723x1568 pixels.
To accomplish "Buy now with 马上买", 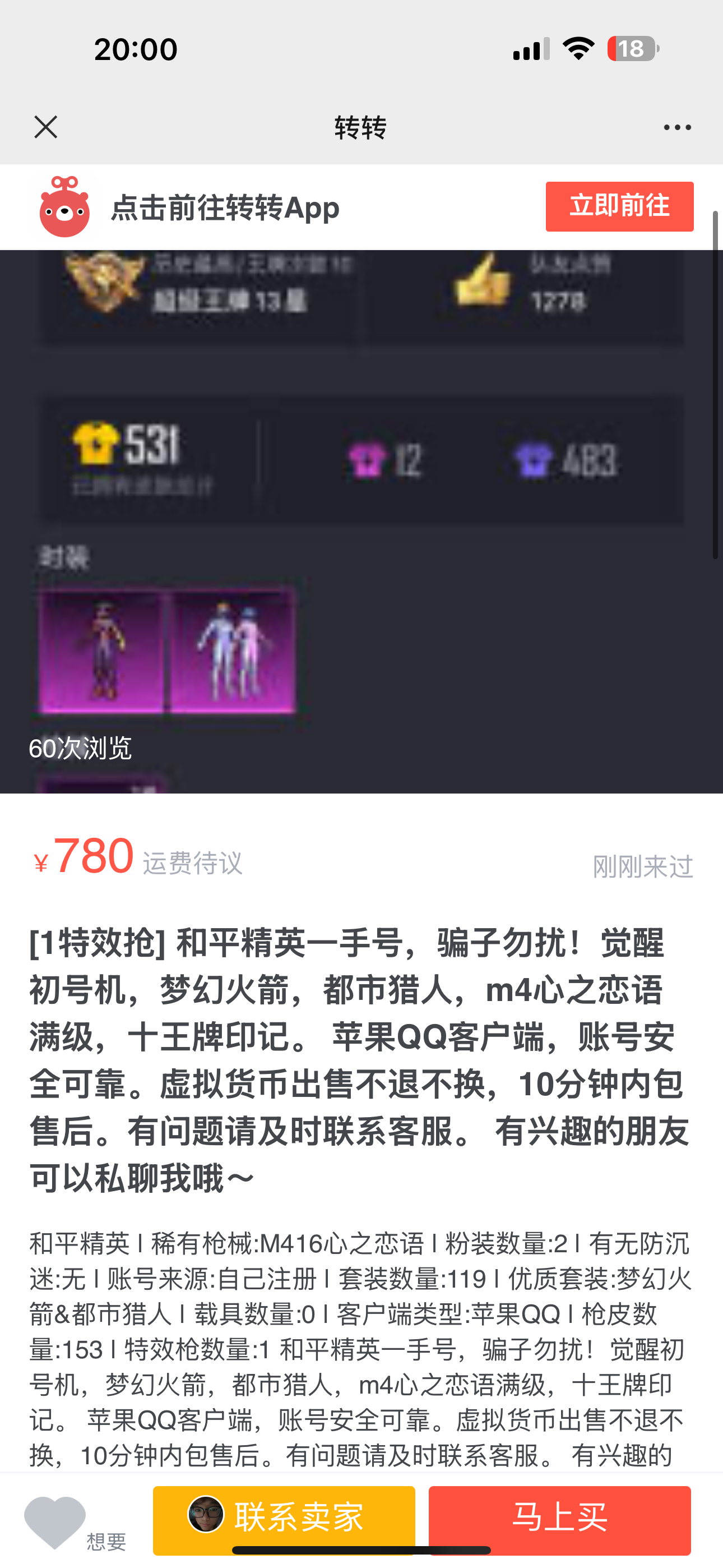I will pos(559,1520).
